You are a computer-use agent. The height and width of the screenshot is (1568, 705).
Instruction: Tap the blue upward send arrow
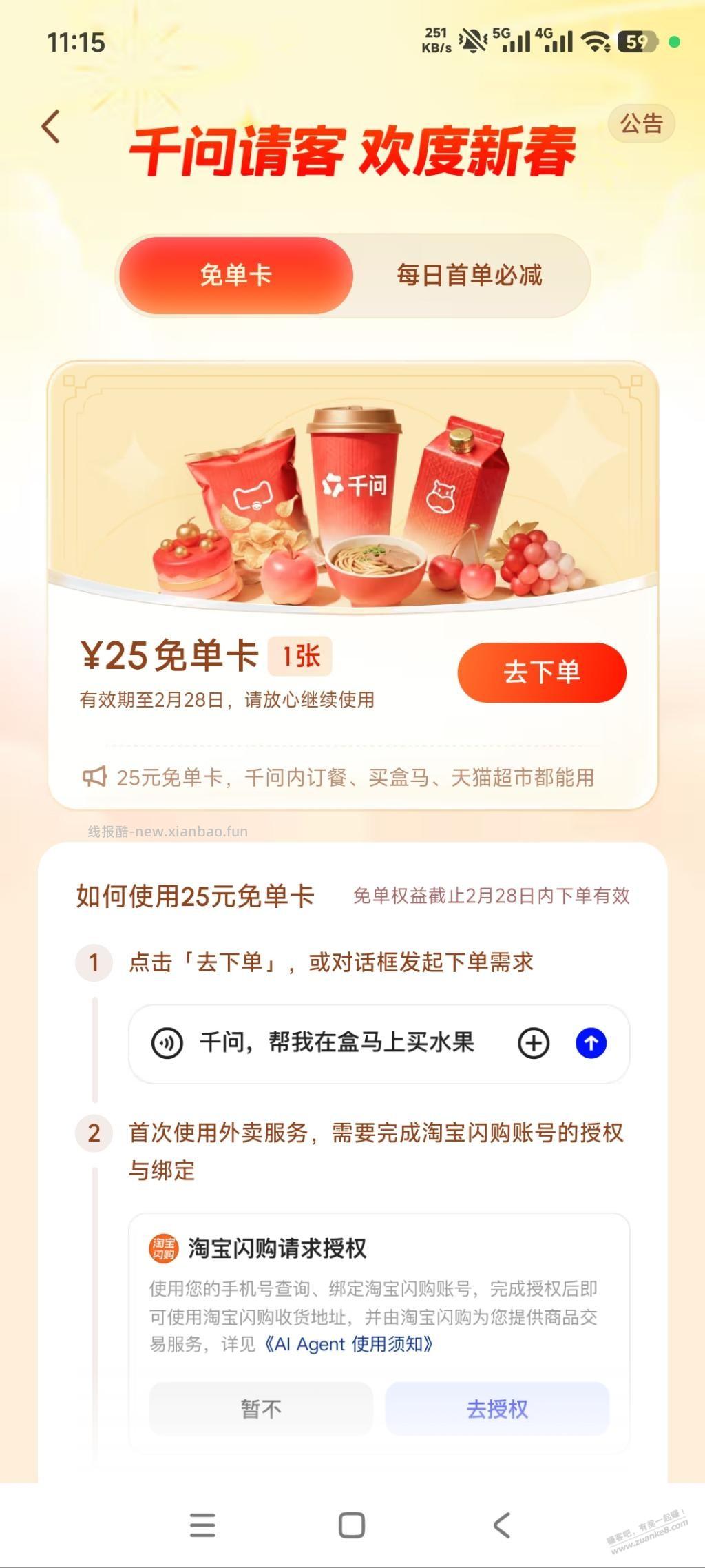click(590, 1042)
